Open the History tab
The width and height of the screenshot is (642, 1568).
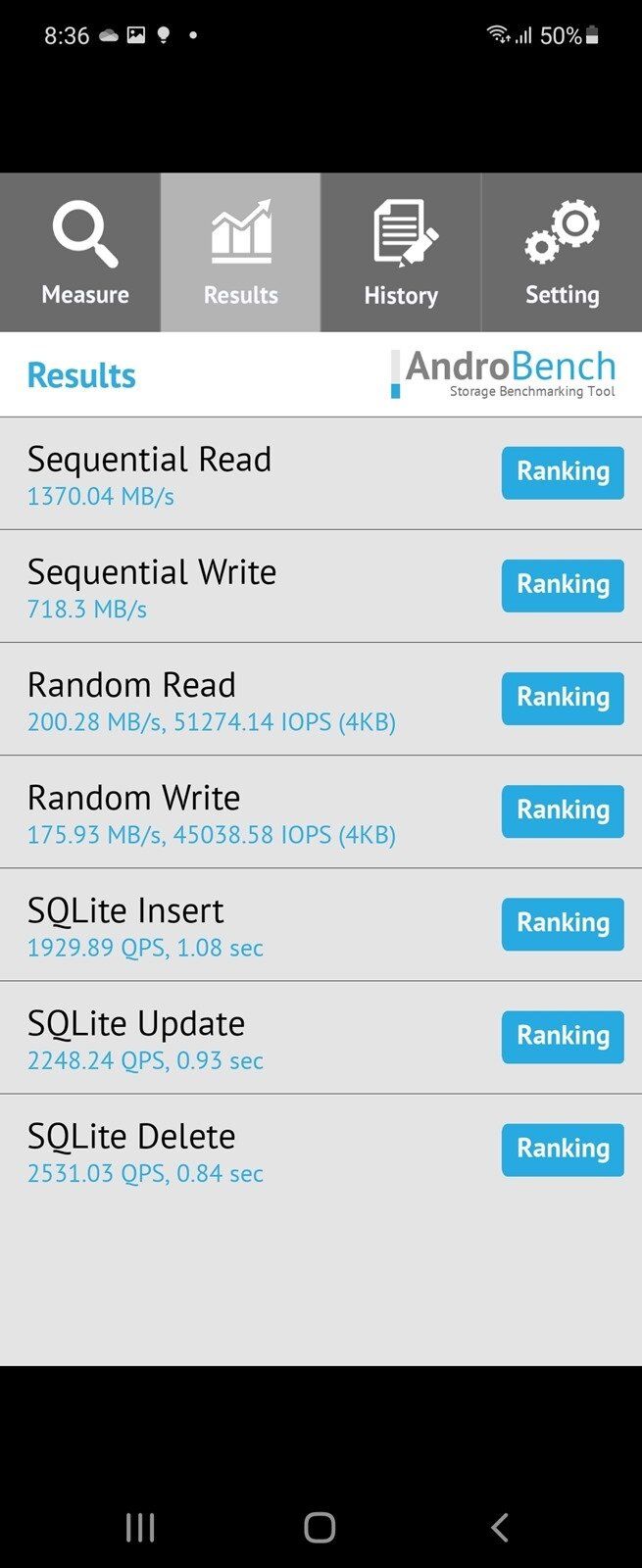tap(401, 253)
